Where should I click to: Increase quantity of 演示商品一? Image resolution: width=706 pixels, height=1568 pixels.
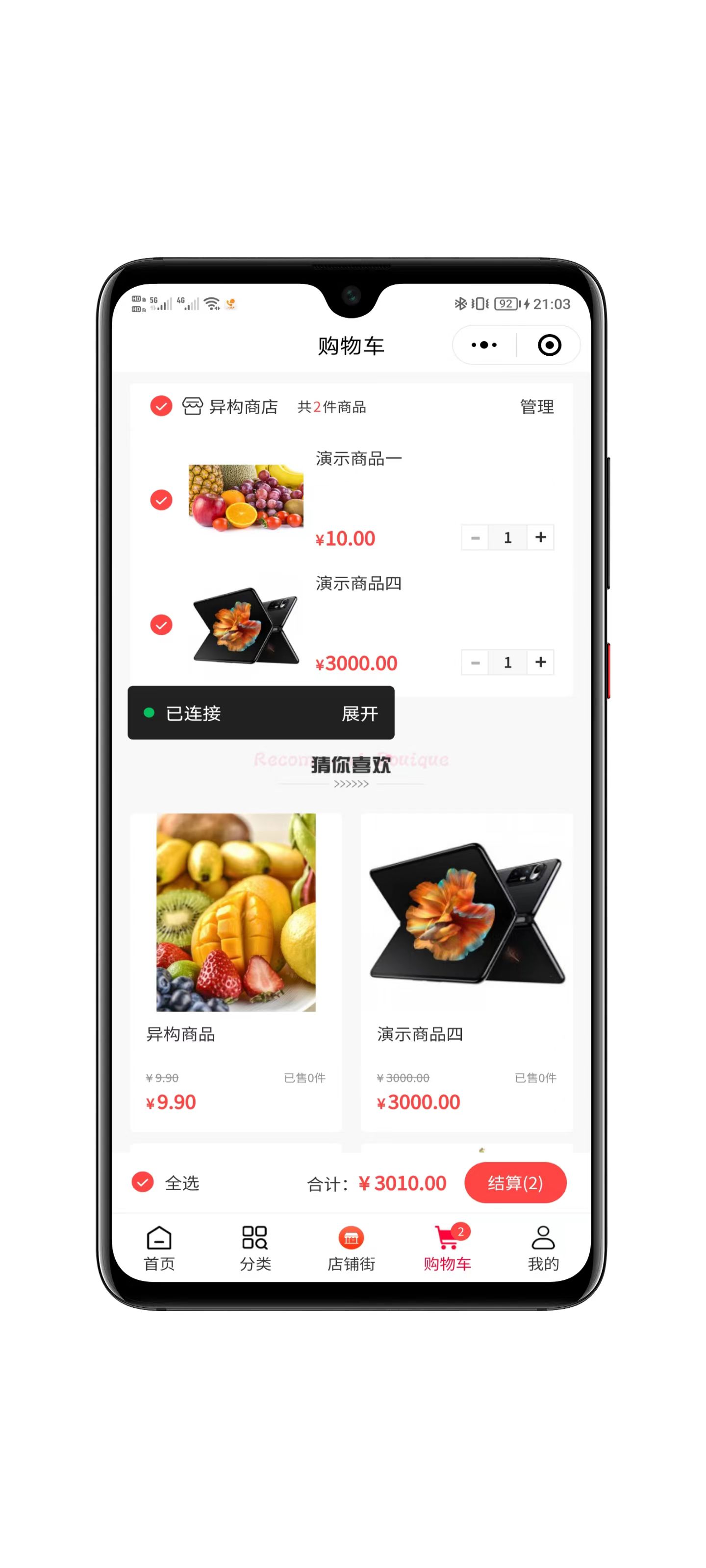tap(540, 538)
